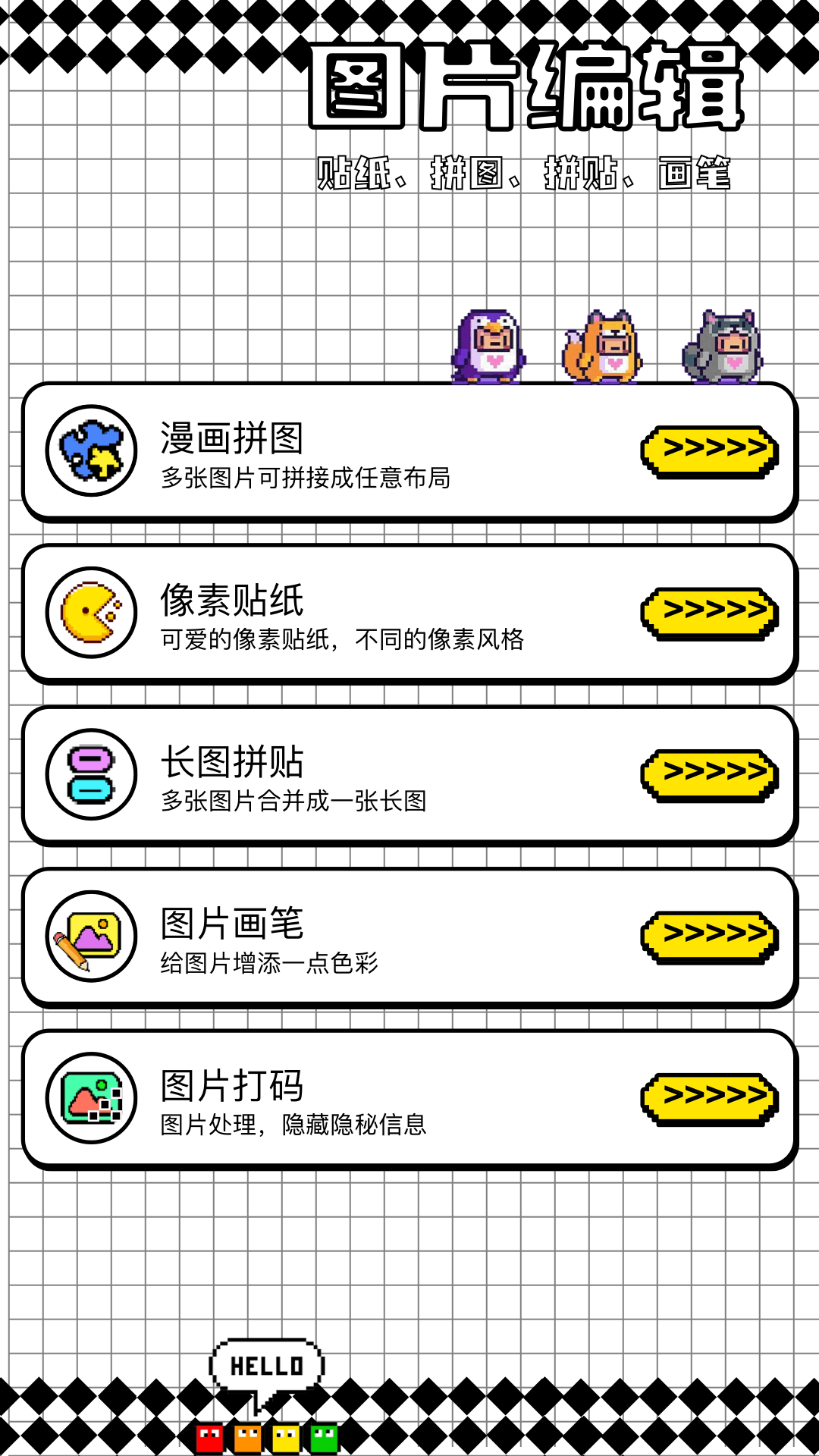Tap the yellow arrow button on 图片打码
Image resolution: width=819 pixels, height=1456 pixels.
pos(710,1098)
